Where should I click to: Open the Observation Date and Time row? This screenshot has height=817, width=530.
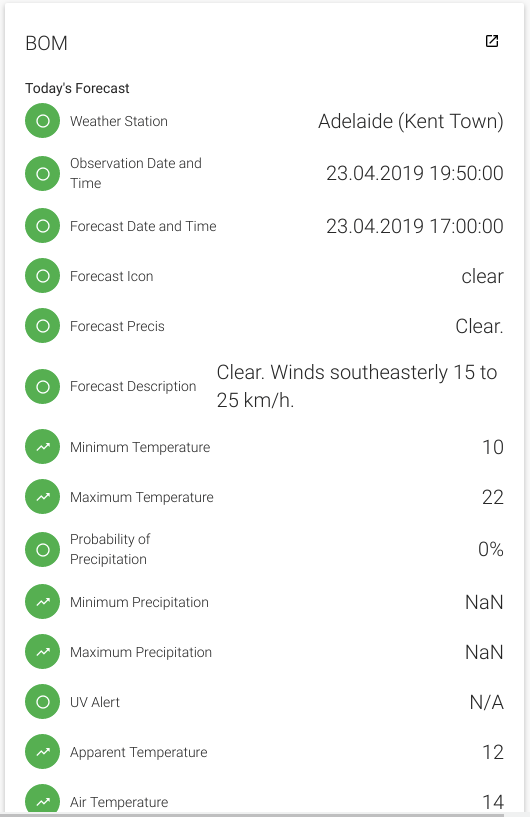click(x=264, y=174)
